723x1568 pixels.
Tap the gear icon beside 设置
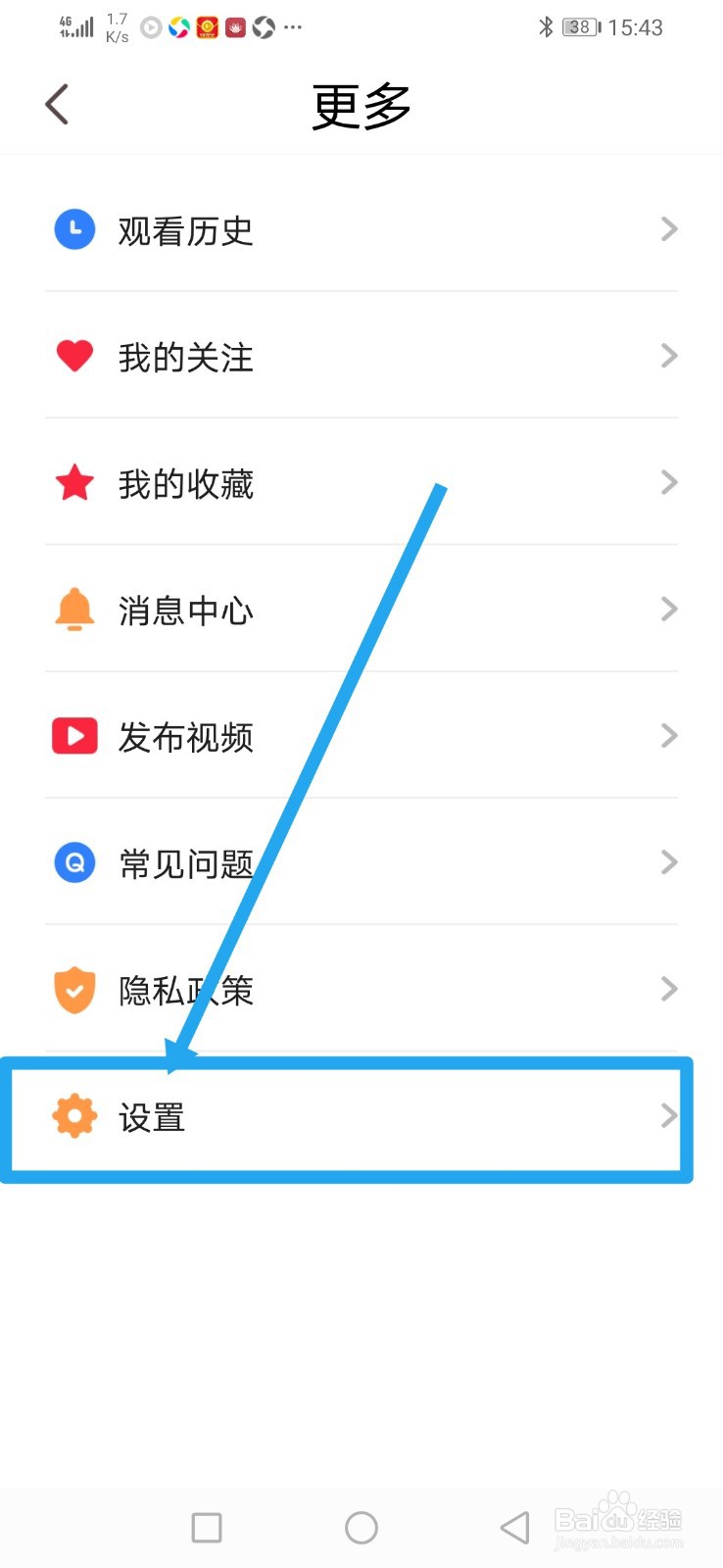(x=73, y=1116)
